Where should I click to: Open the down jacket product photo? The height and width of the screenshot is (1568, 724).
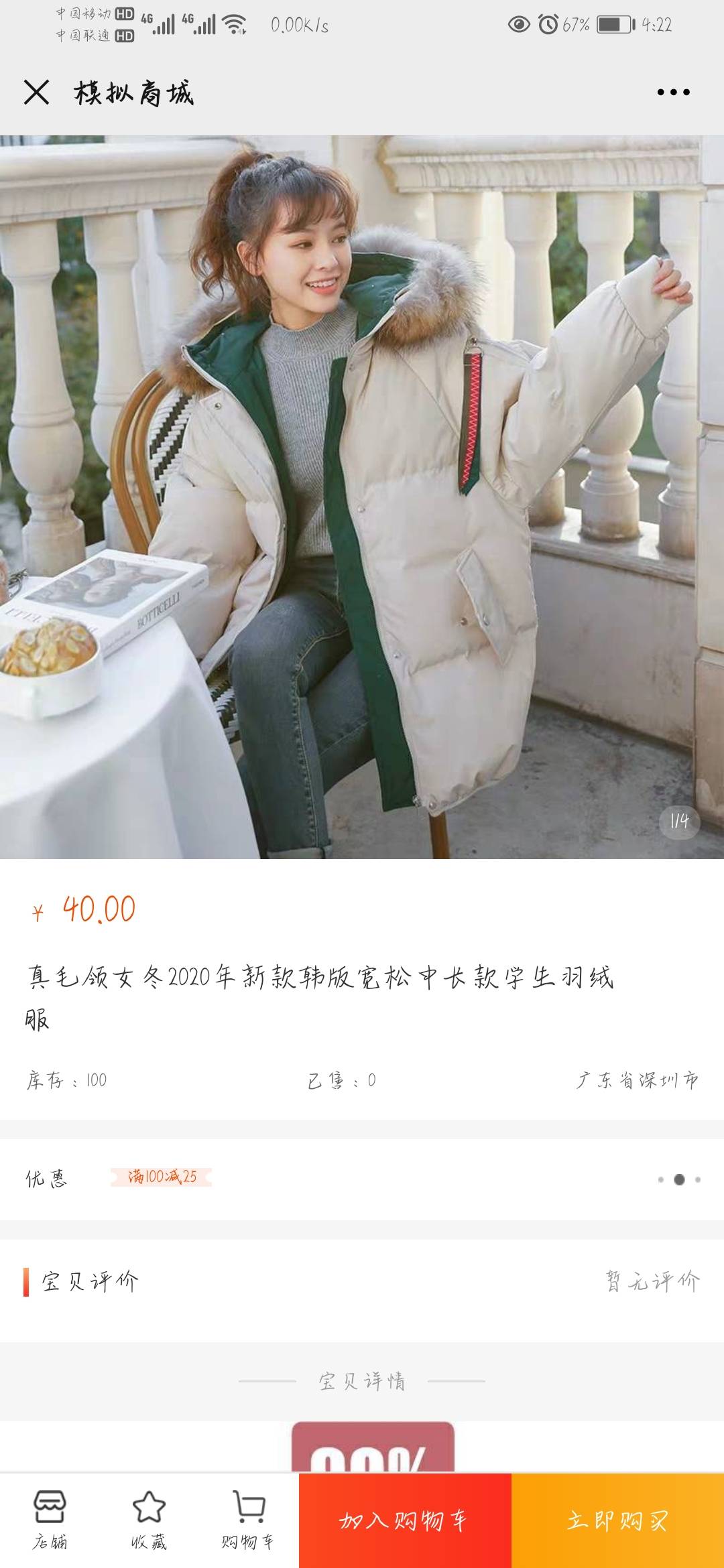click(x=362, y=497)
